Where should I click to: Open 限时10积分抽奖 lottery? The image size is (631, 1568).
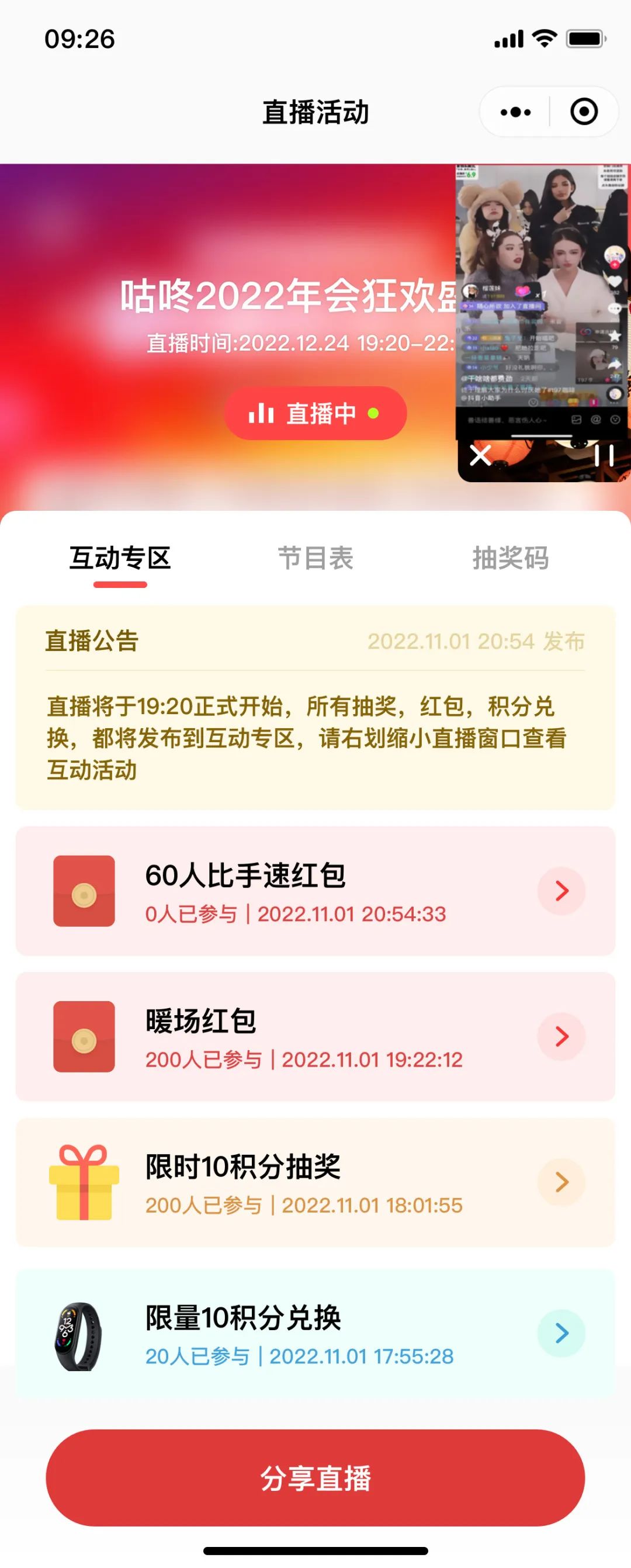point(315,1182)
